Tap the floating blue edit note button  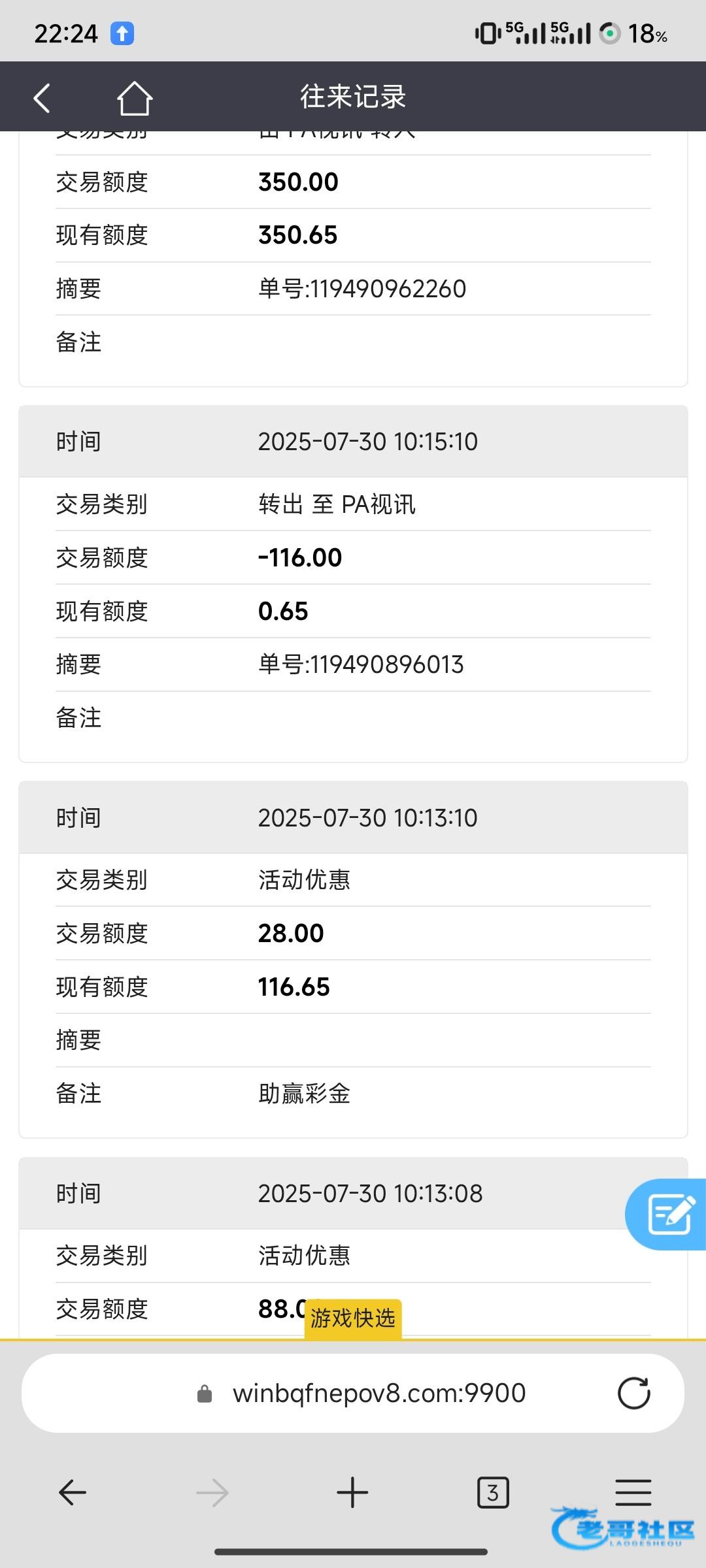tap(667, 1214)
